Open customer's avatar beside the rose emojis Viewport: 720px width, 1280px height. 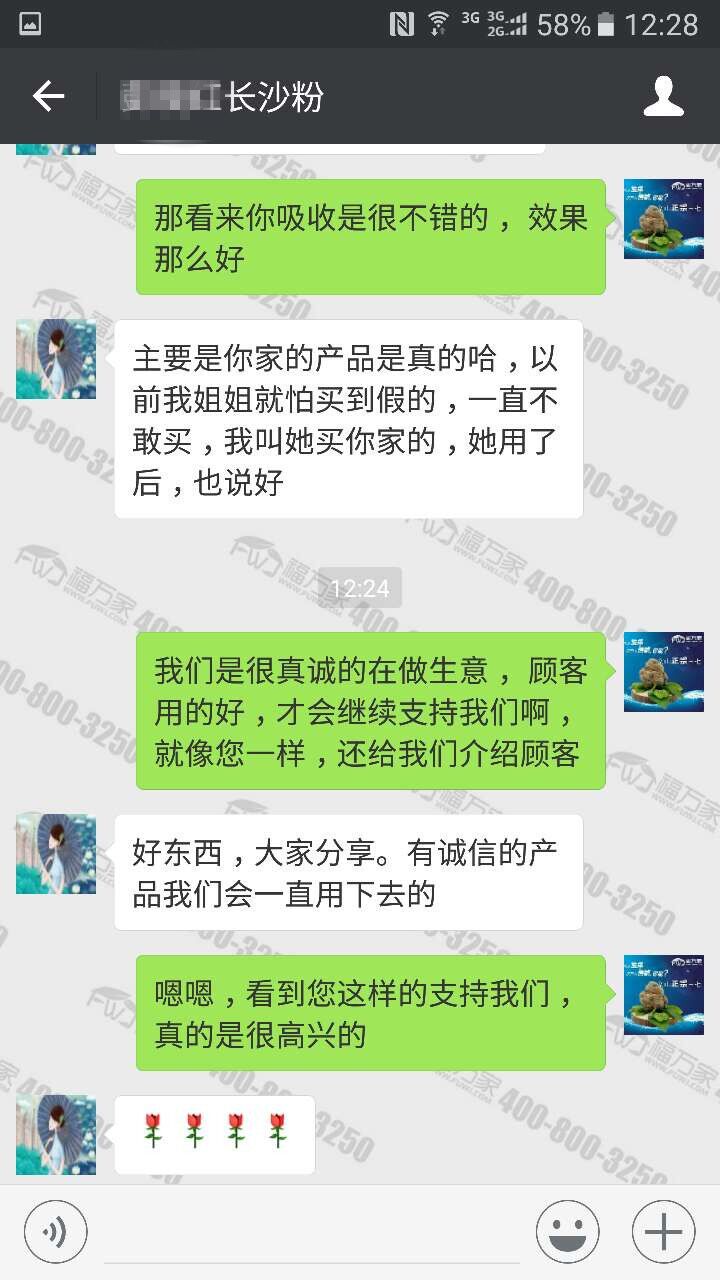pos(56,1134)
